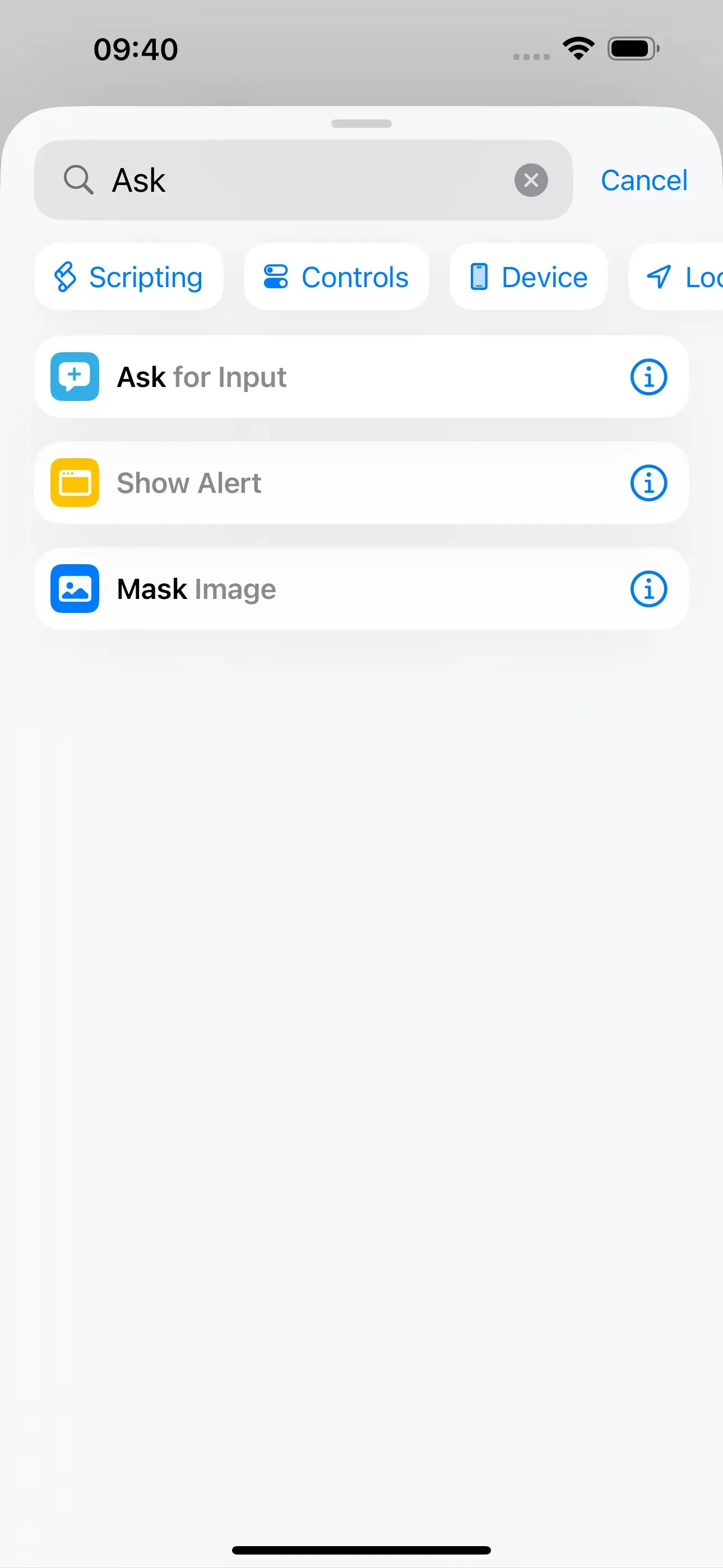The width and height of the screenshot is (723, 1568).
Task: Open info for Mask Image action
Action: pos(648,589)
